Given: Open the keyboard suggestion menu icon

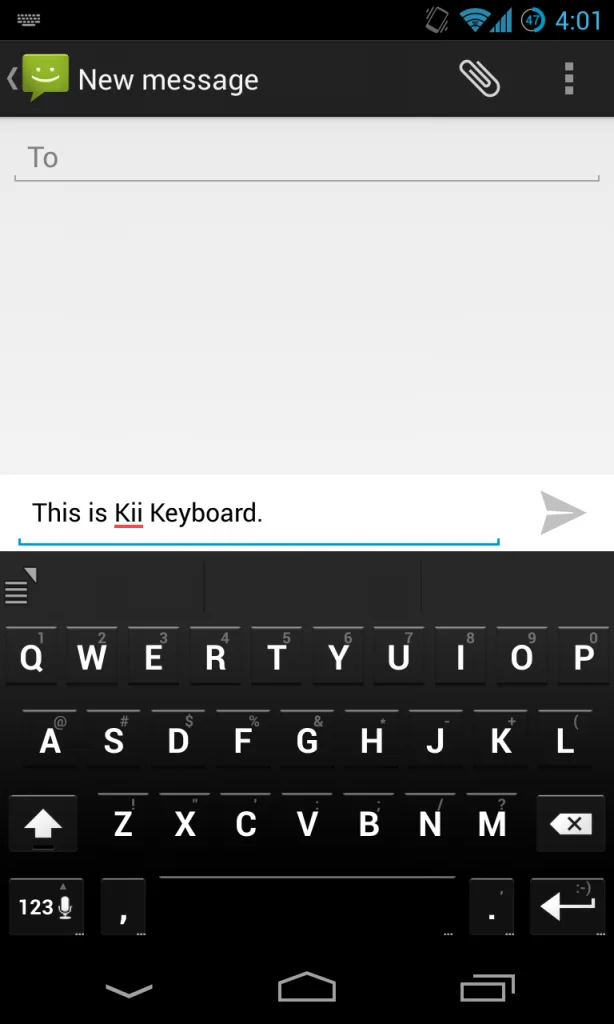Looking at the screenshot, I should [20, 587].
